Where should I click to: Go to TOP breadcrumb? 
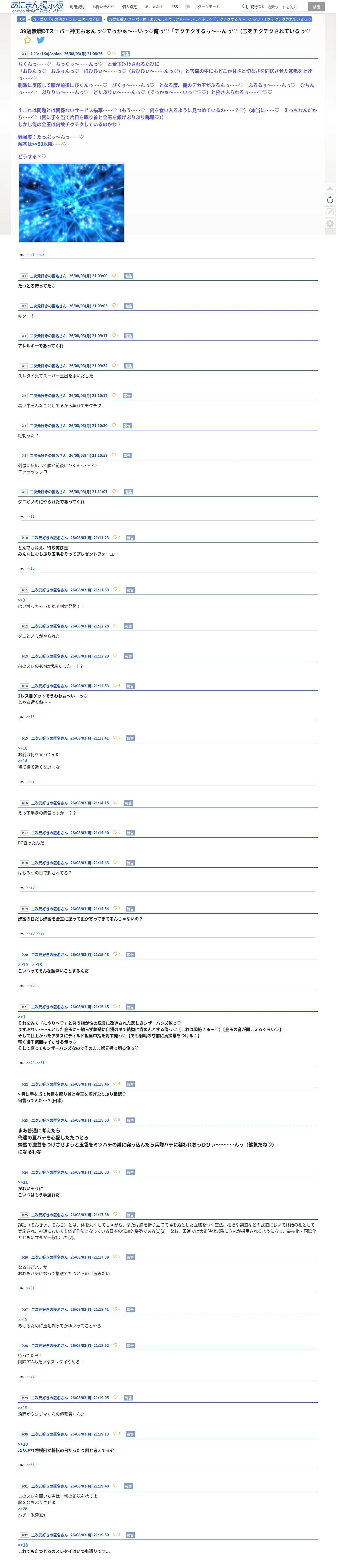(21, 19)
